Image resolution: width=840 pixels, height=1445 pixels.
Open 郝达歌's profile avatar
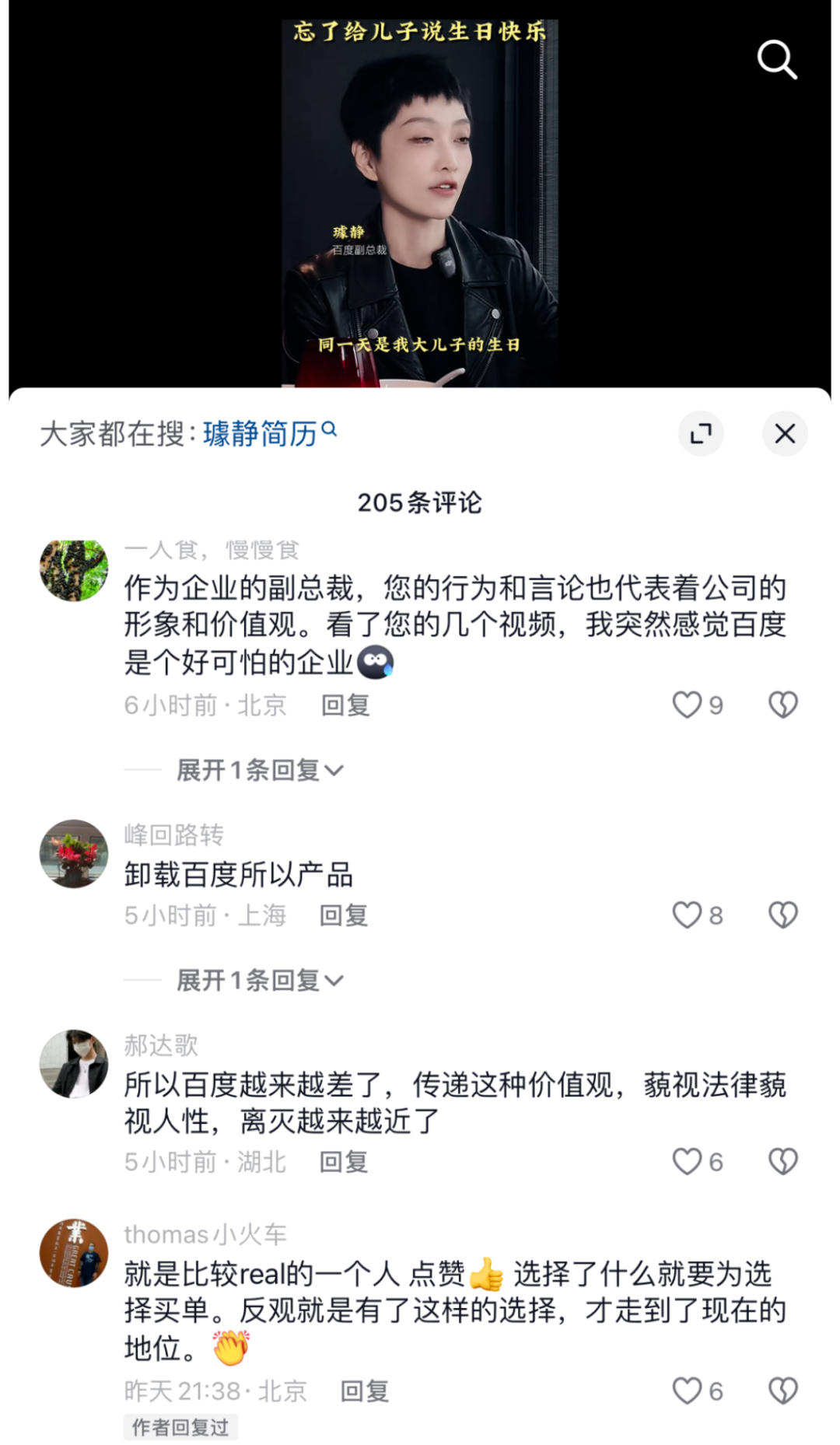[74, 1064]
